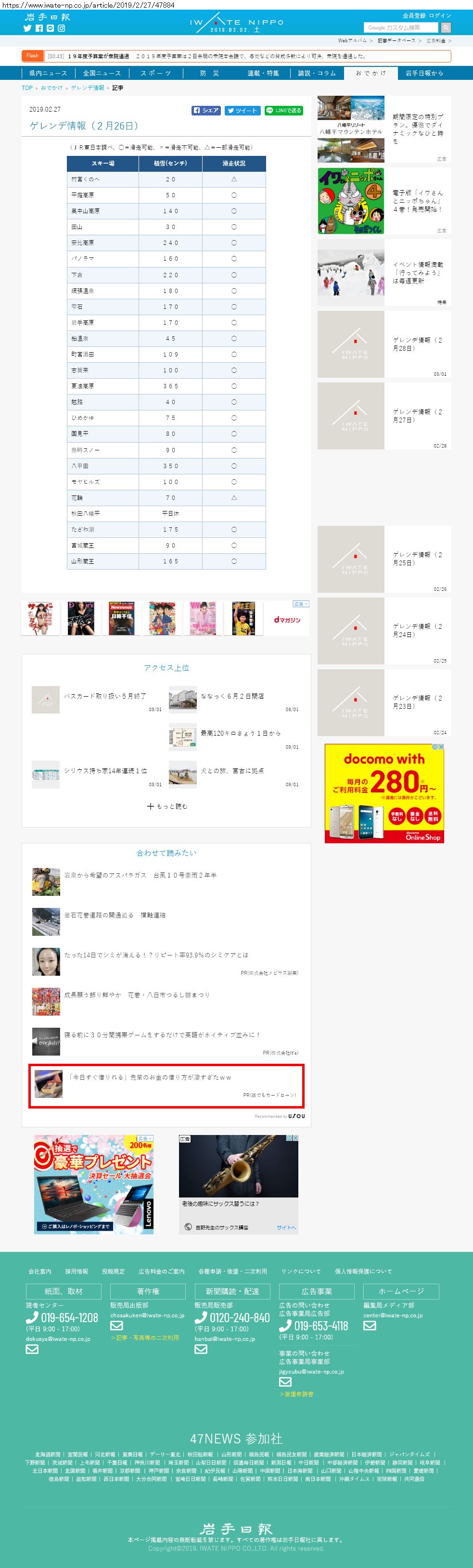Screen dimensions: 473x1568
Task: Expand the list with もっと読む
Action: (x=167, y=806)
